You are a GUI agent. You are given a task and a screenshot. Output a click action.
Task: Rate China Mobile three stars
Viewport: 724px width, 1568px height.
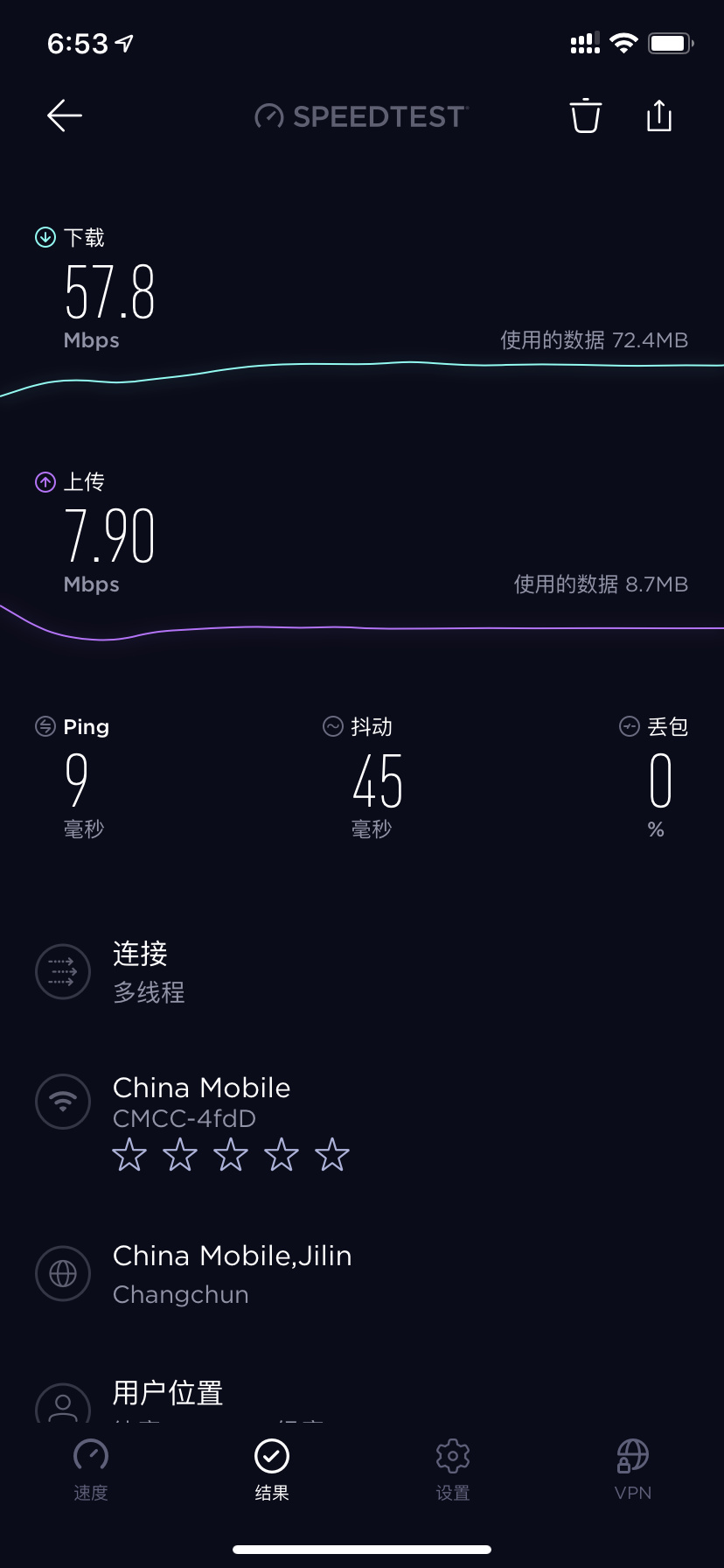tap(231, 1155)
